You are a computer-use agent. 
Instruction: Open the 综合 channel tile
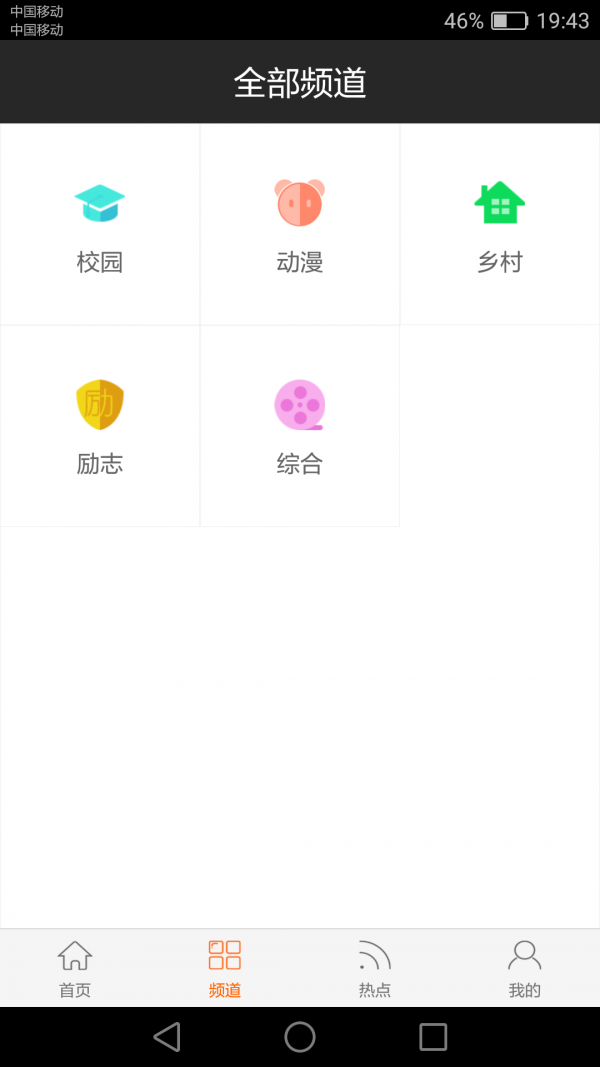[x=300, y=426]
